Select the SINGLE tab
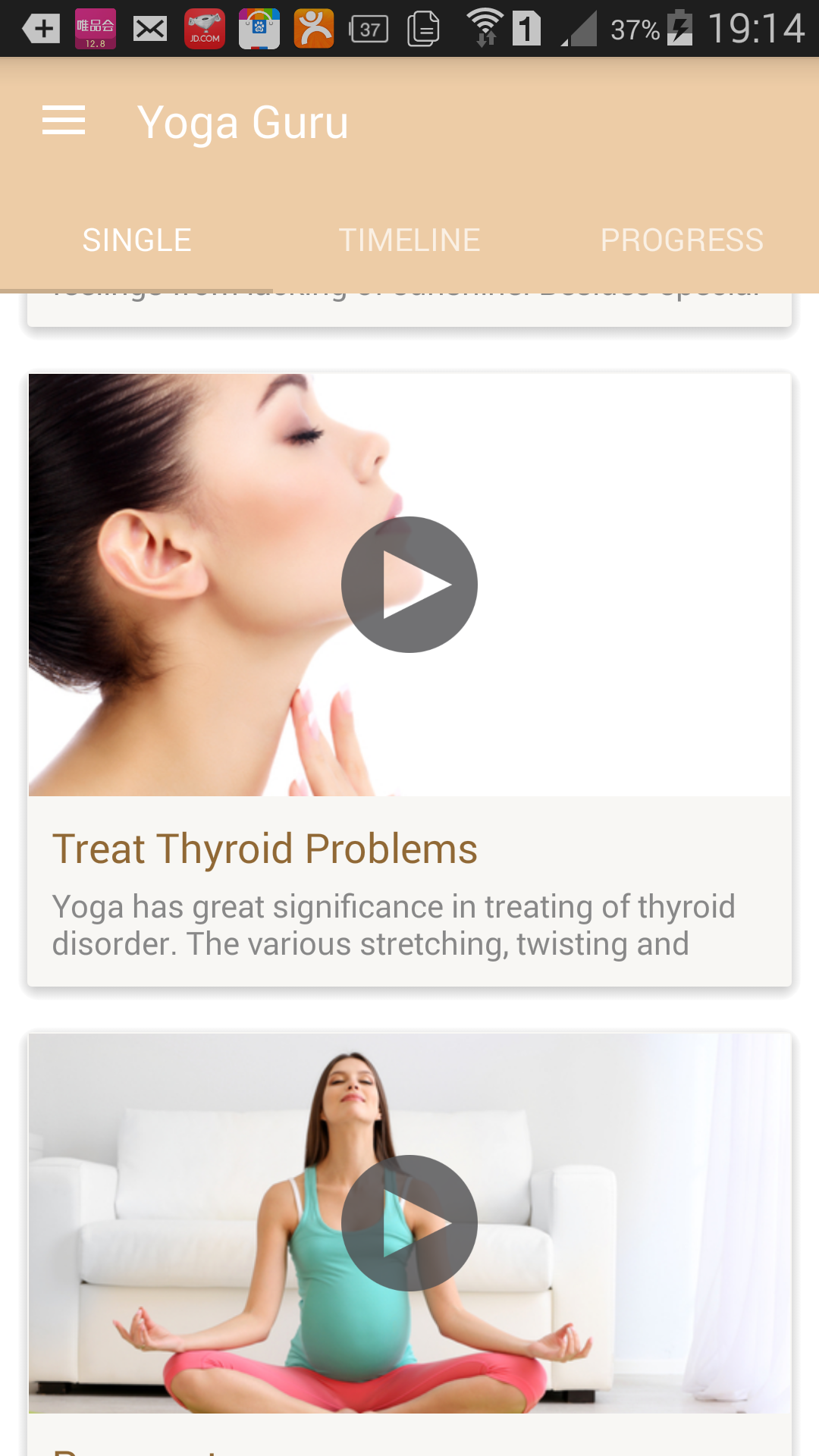This screenshot has width=819, height=1456. [136, 240]
